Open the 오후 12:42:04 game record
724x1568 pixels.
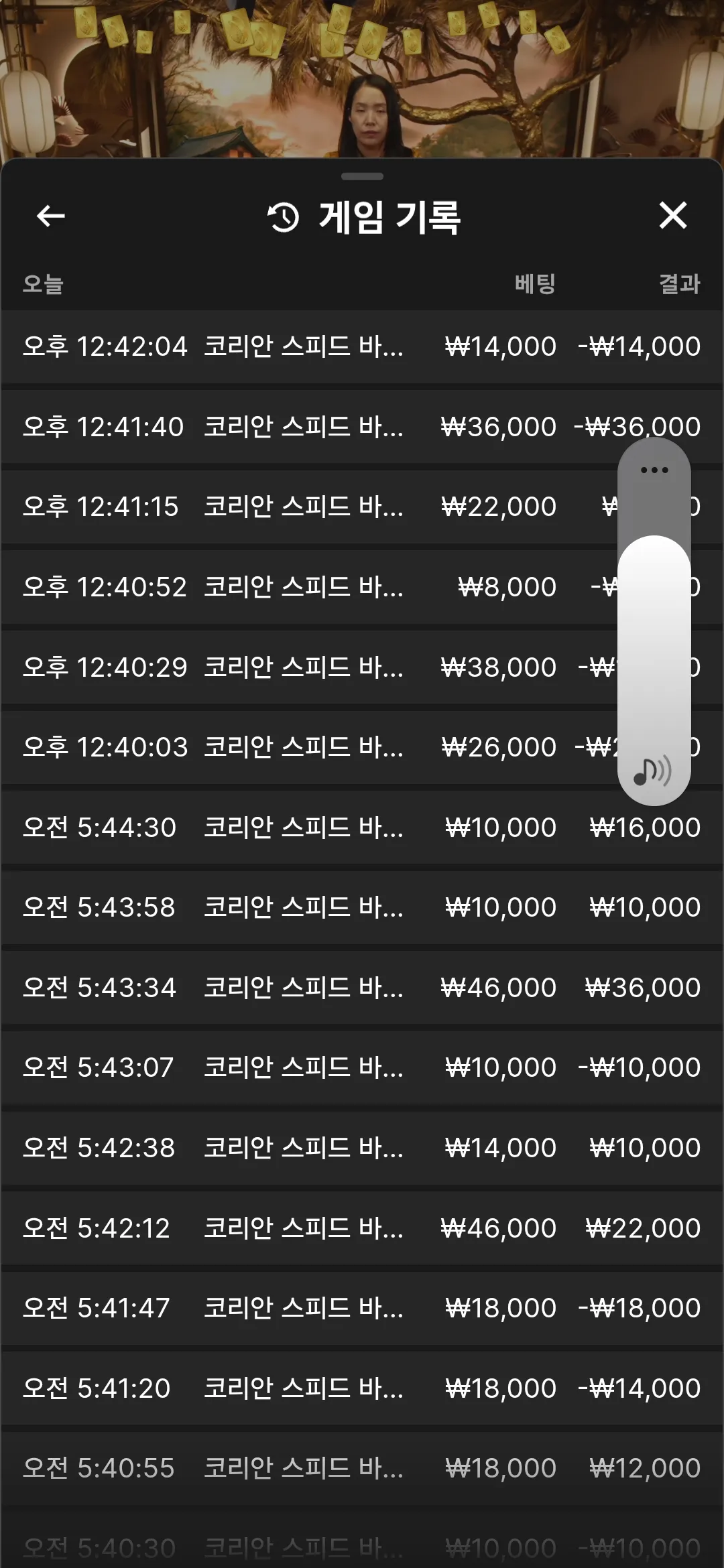coord(362,346)
